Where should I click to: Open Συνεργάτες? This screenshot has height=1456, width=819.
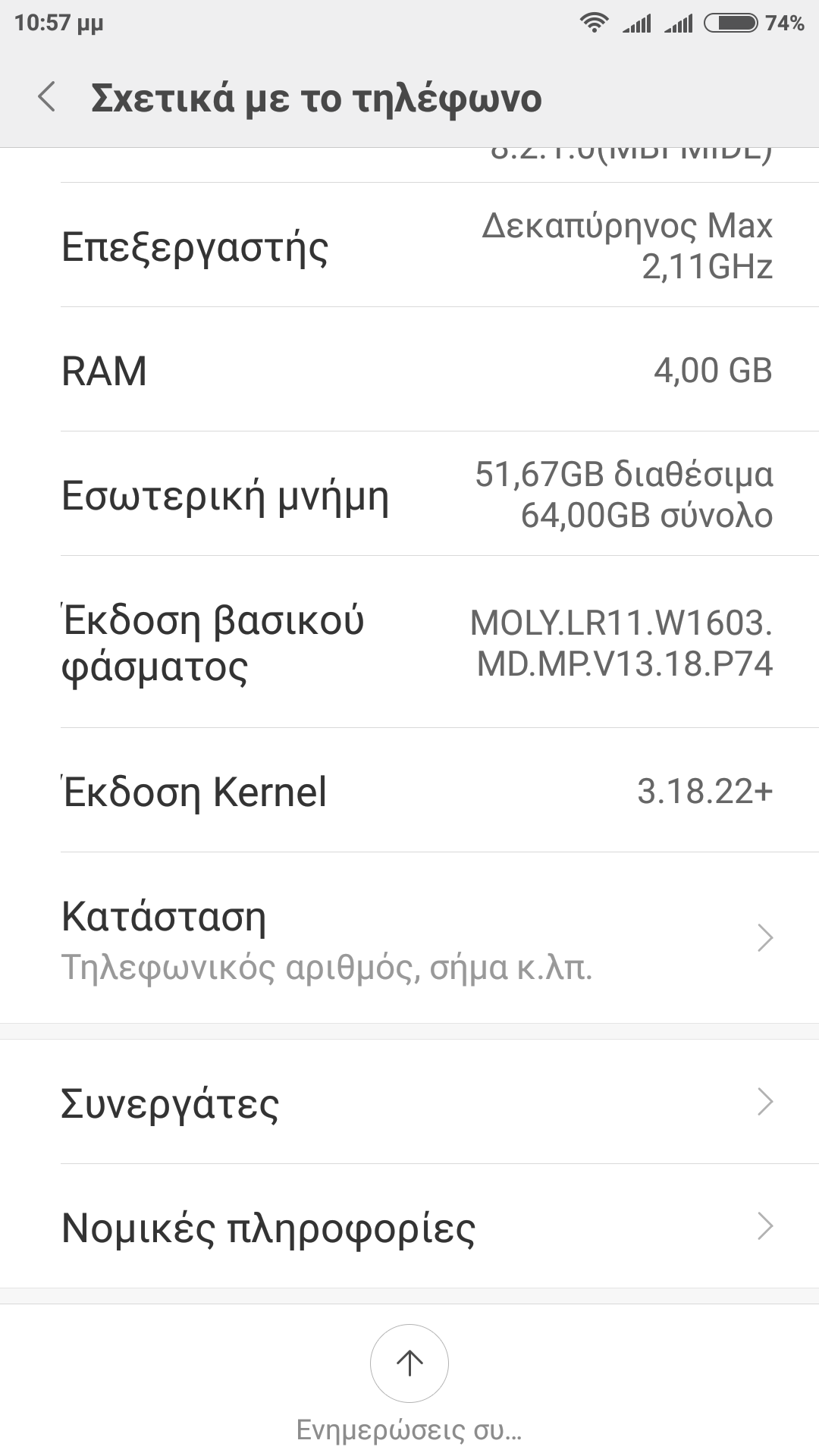click(409, 1102)
